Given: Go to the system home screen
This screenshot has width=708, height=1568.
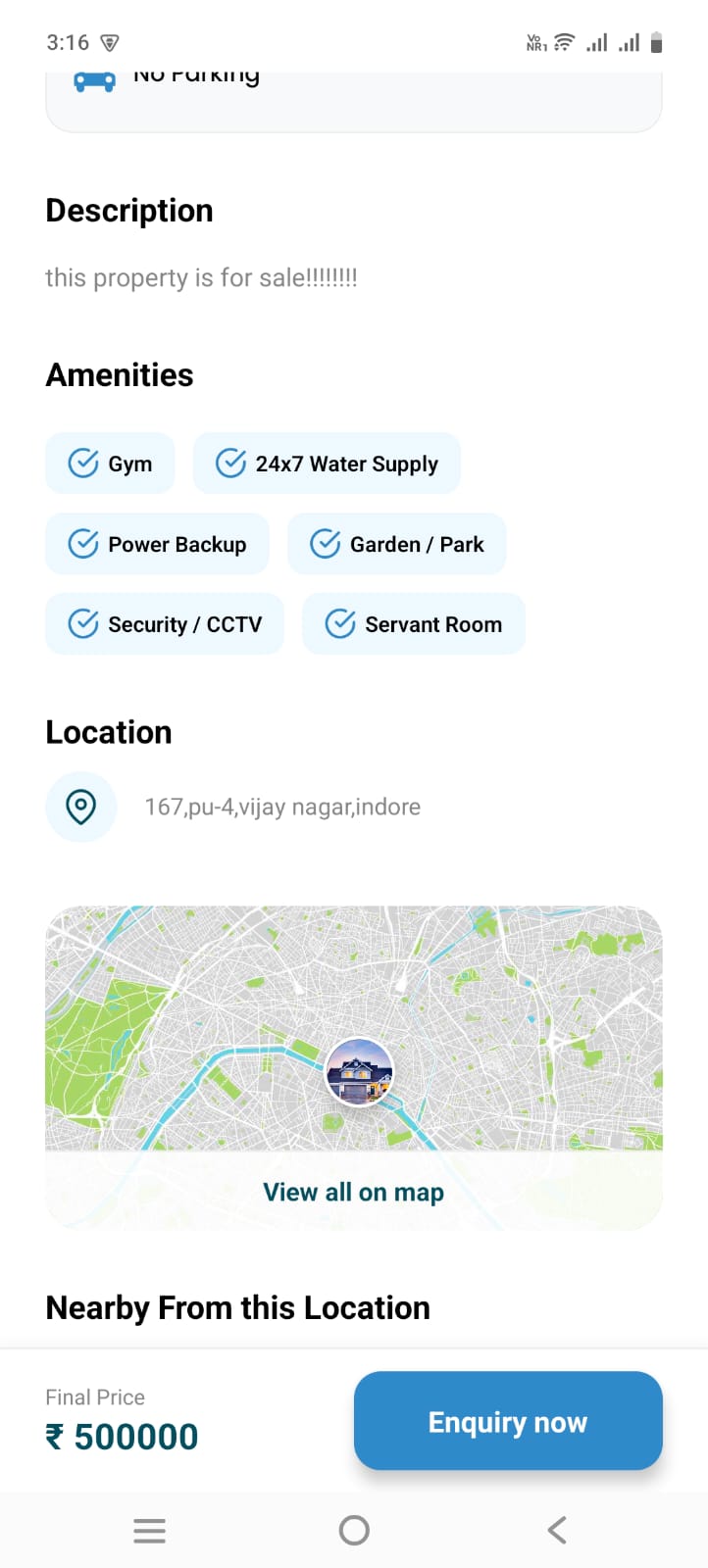Looking at the screenshot, I should 354,1530.
